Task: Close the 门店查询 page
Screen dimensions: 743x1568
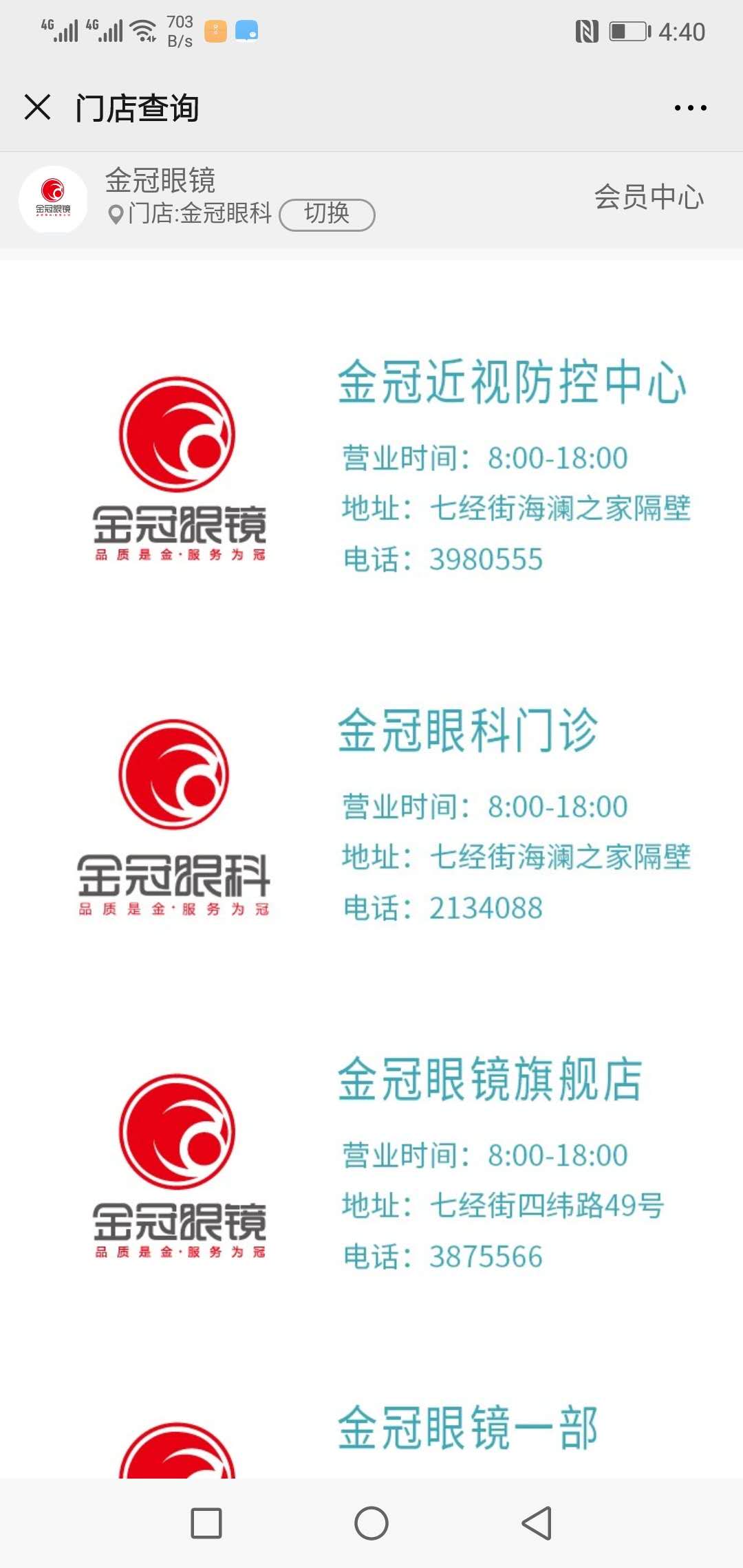Action: 37,107
